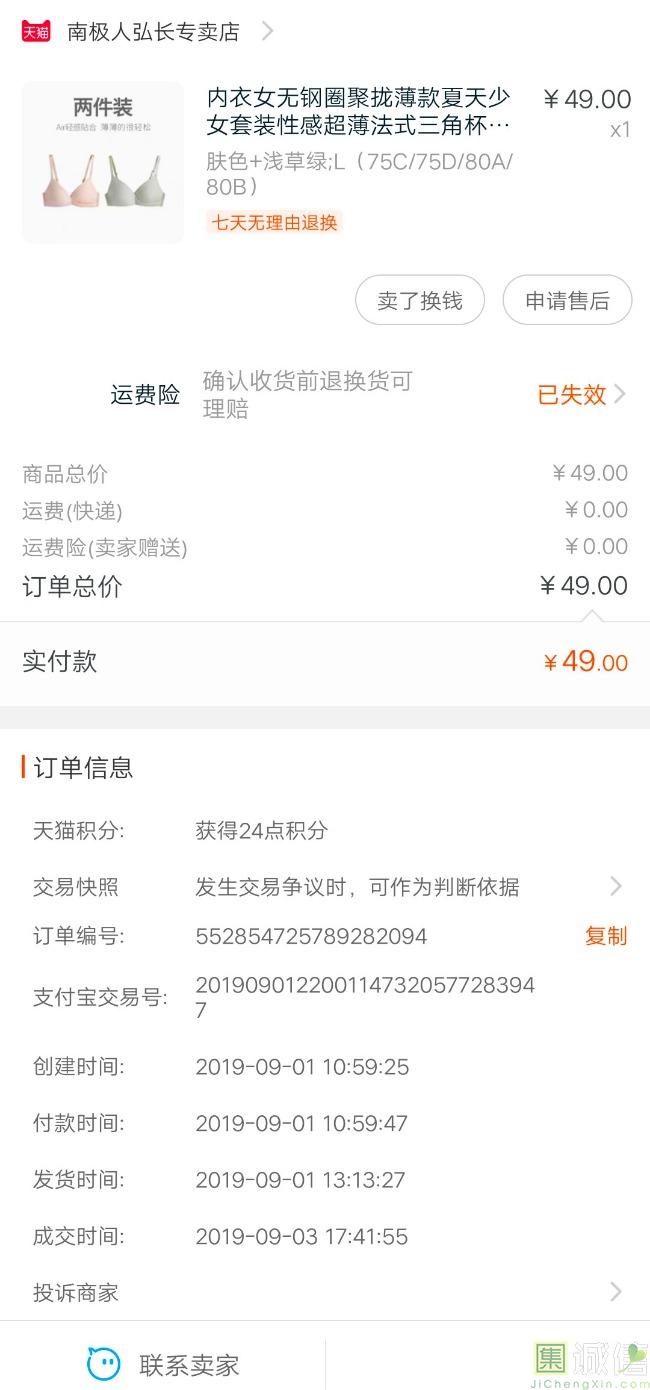Open the purchased product details
This screenshot has width=650, height=1390.
click(325, 162)
